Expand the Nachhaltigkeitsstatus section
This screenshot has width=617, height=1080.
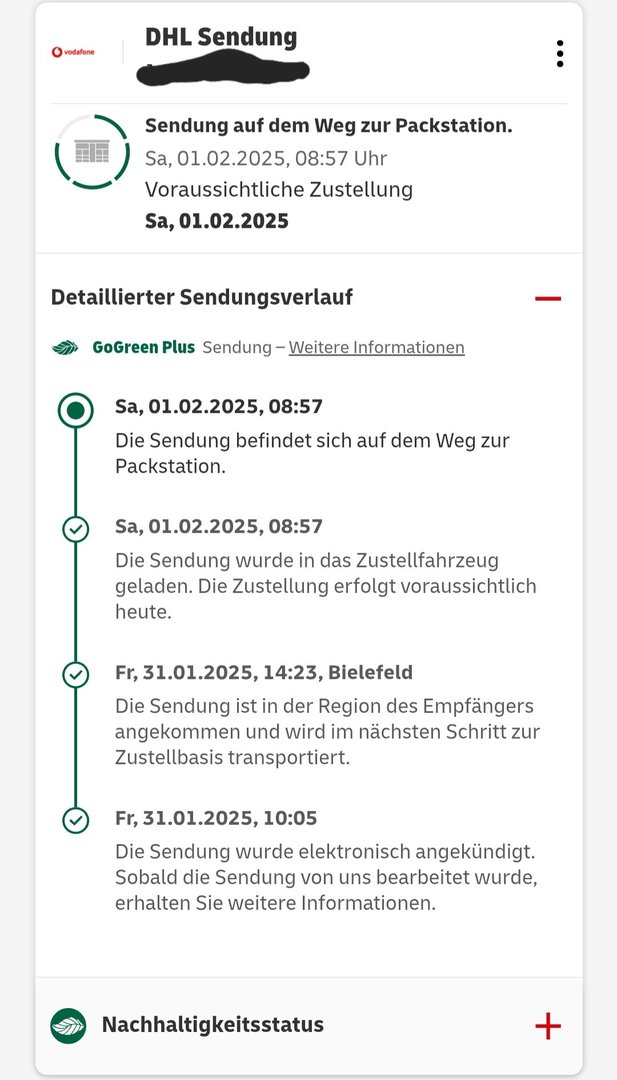(547, 1026)
